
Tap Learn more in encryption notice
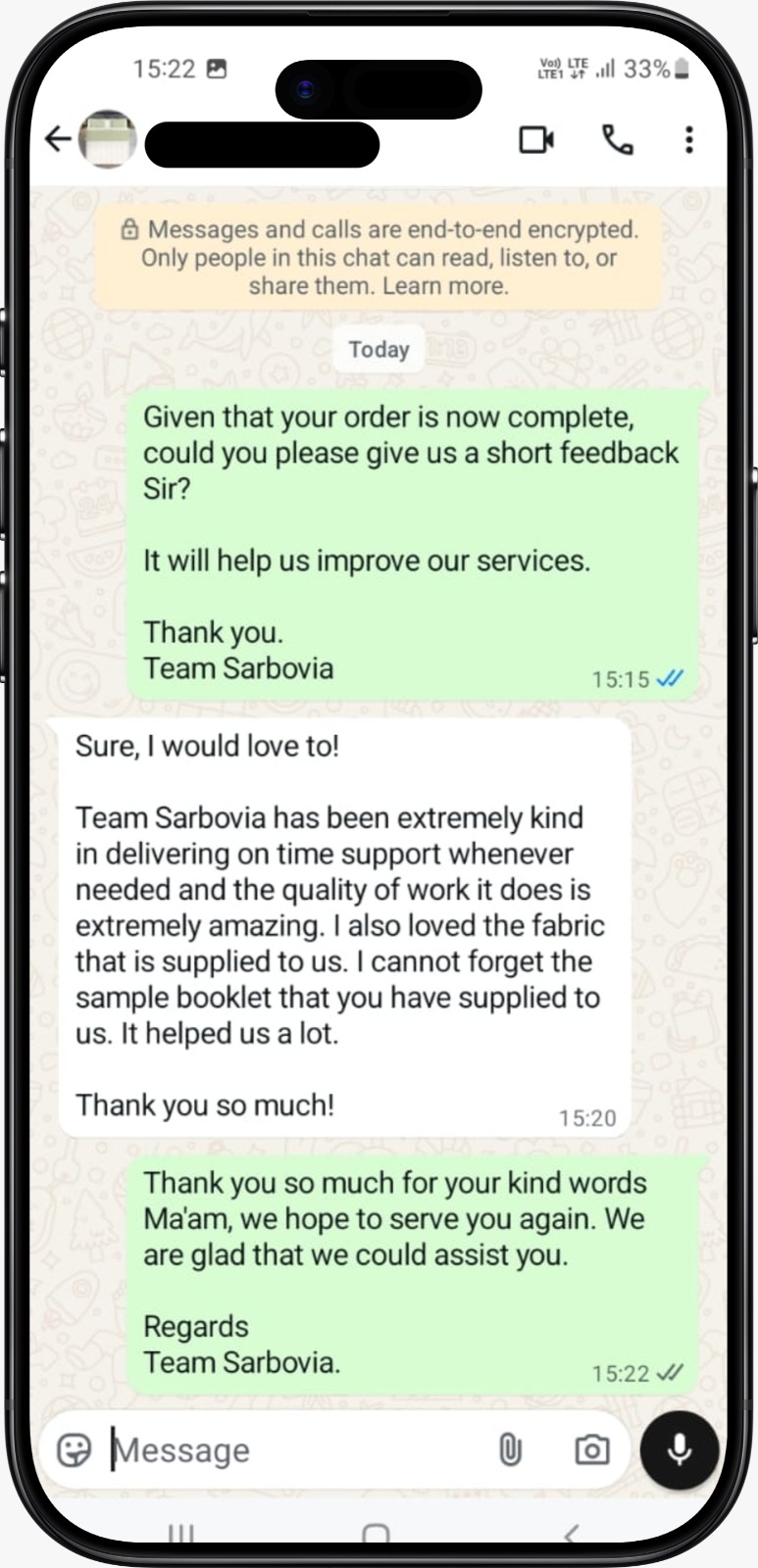[x=445, y=286]
